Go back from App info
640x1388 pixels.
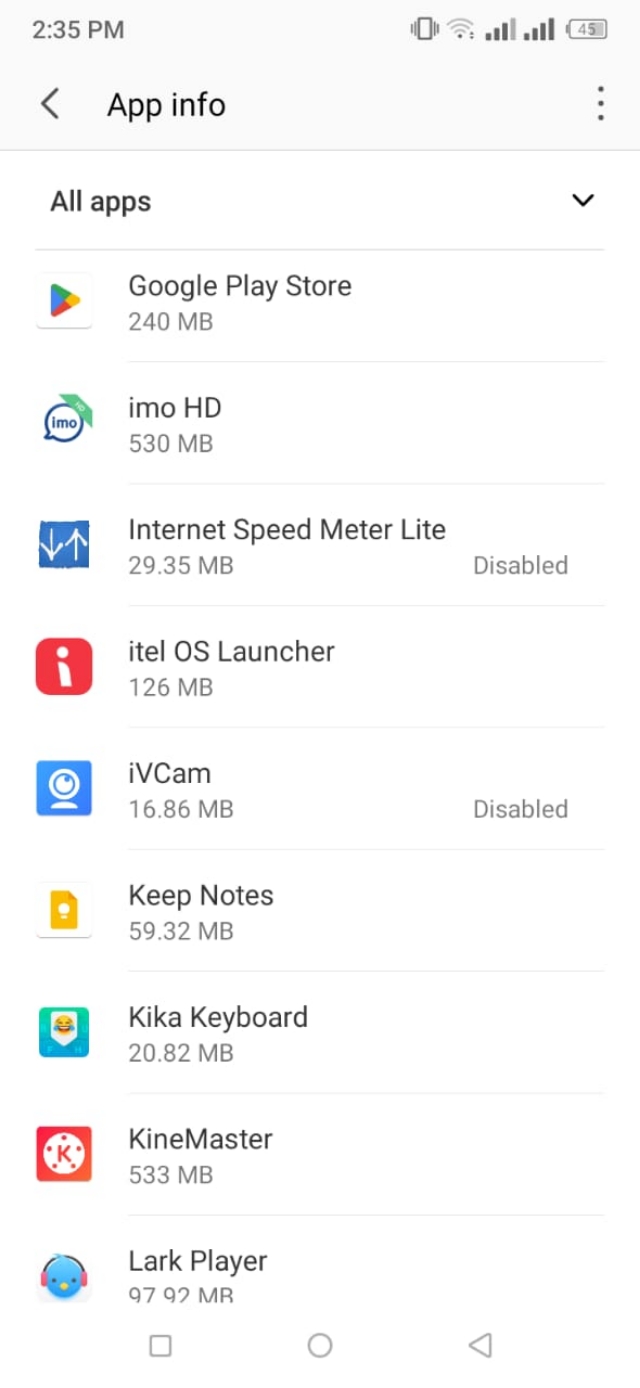pos(50,104)
